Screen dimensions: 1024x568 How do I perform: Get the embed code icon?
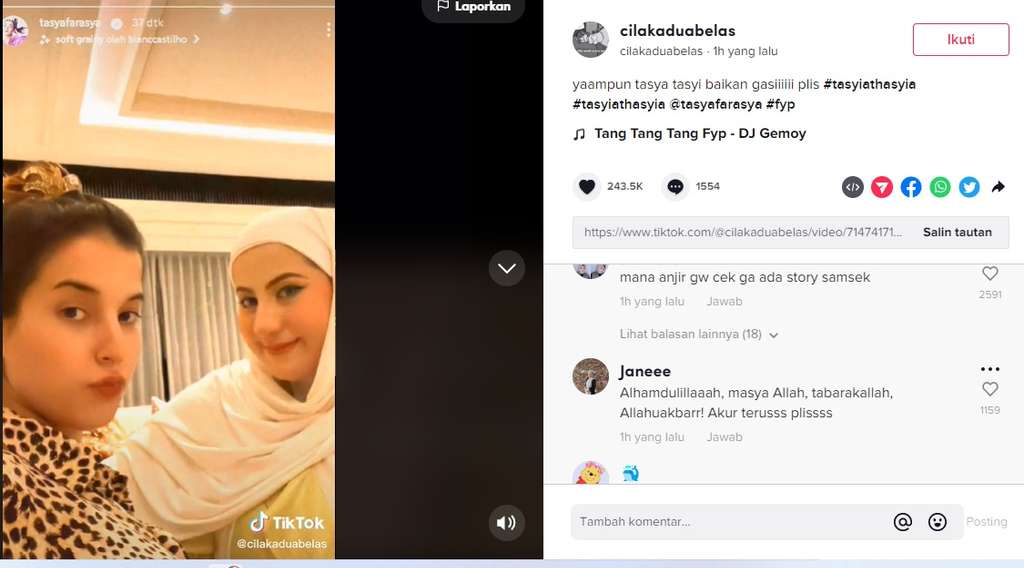point(852,187)
